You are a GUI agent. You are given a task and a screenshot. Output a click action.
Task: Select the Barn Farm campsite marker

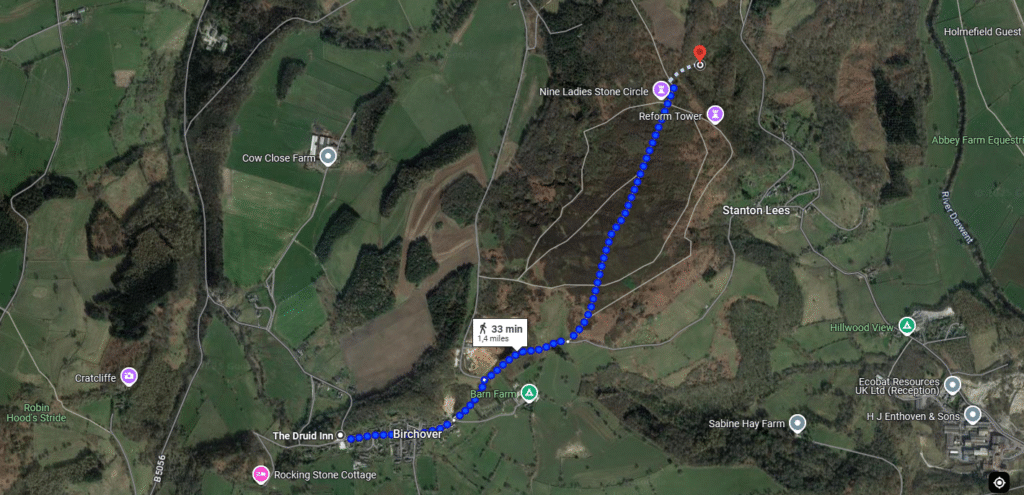[x=529, y=393]
